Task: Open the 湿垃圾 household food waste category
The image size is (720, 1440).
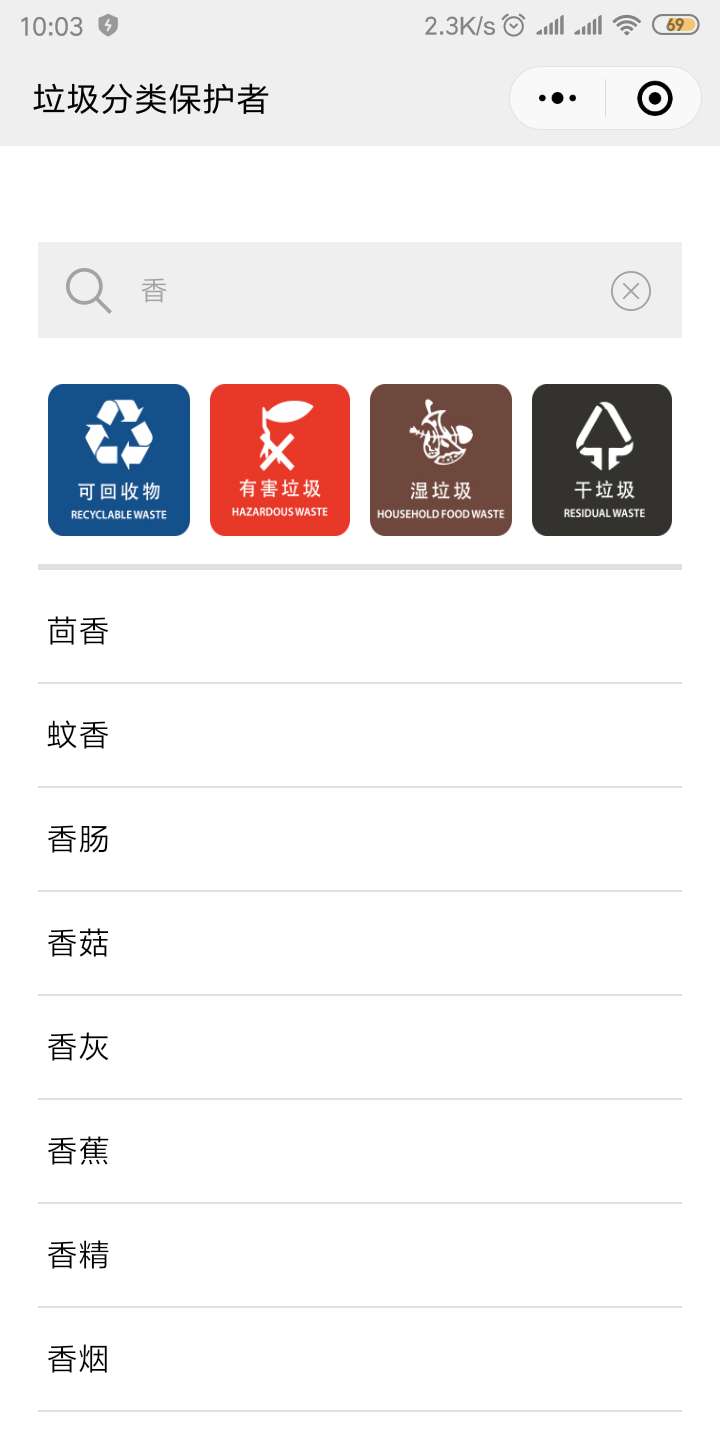Action: point(441,460)
